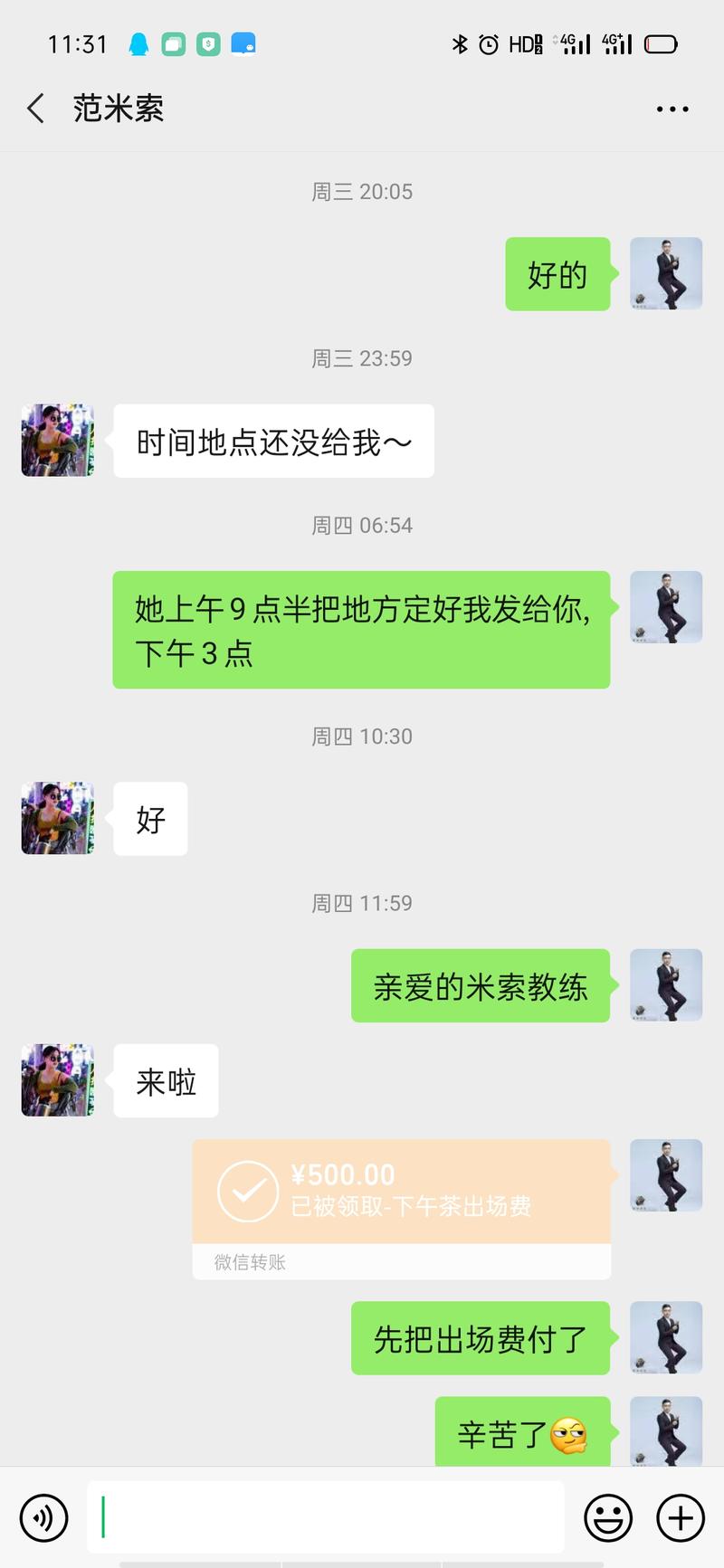The height and width of the screenshot is (1568, 724).
Task: Tap the 先把出场费付了 message
Action: click(481, 1339)
